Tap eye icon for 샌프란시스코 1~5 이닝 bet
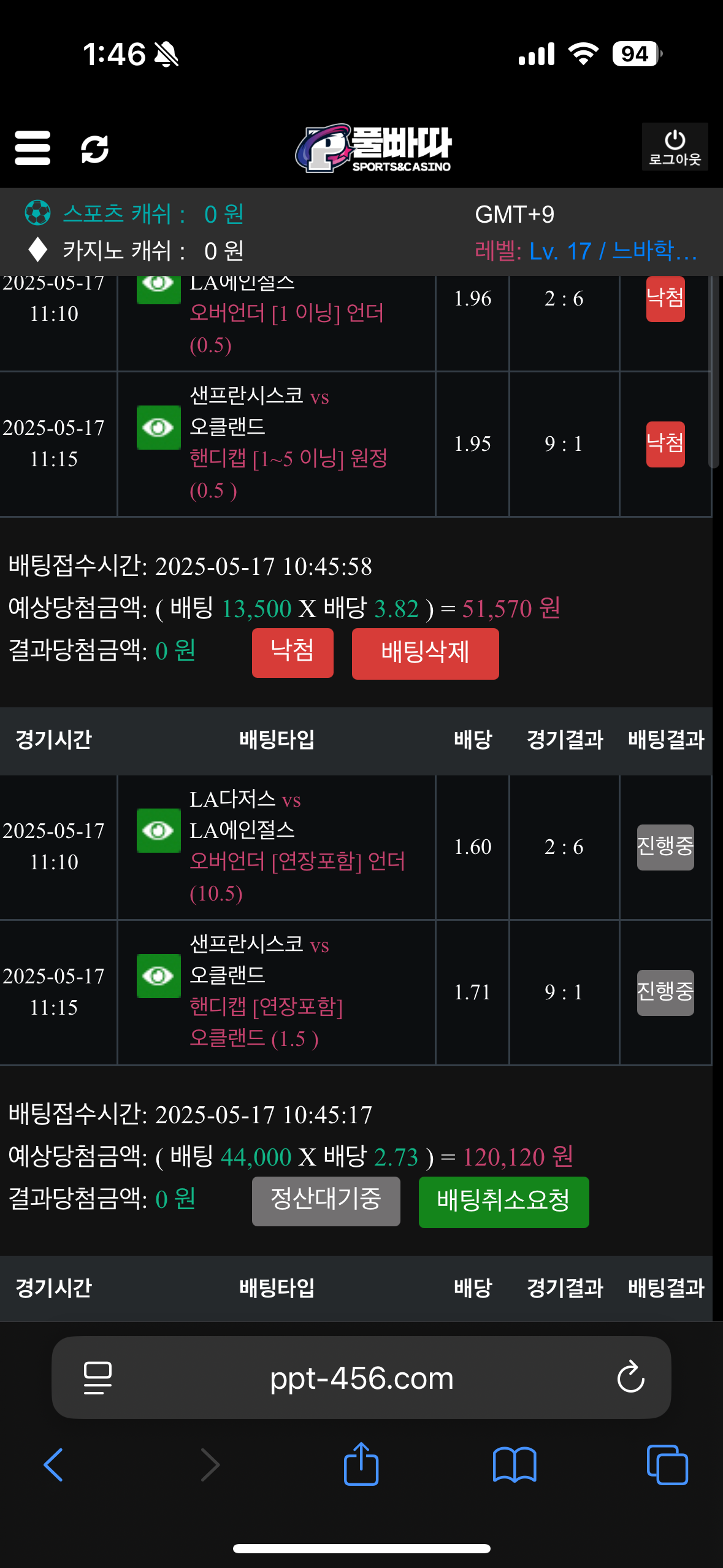 158,428
